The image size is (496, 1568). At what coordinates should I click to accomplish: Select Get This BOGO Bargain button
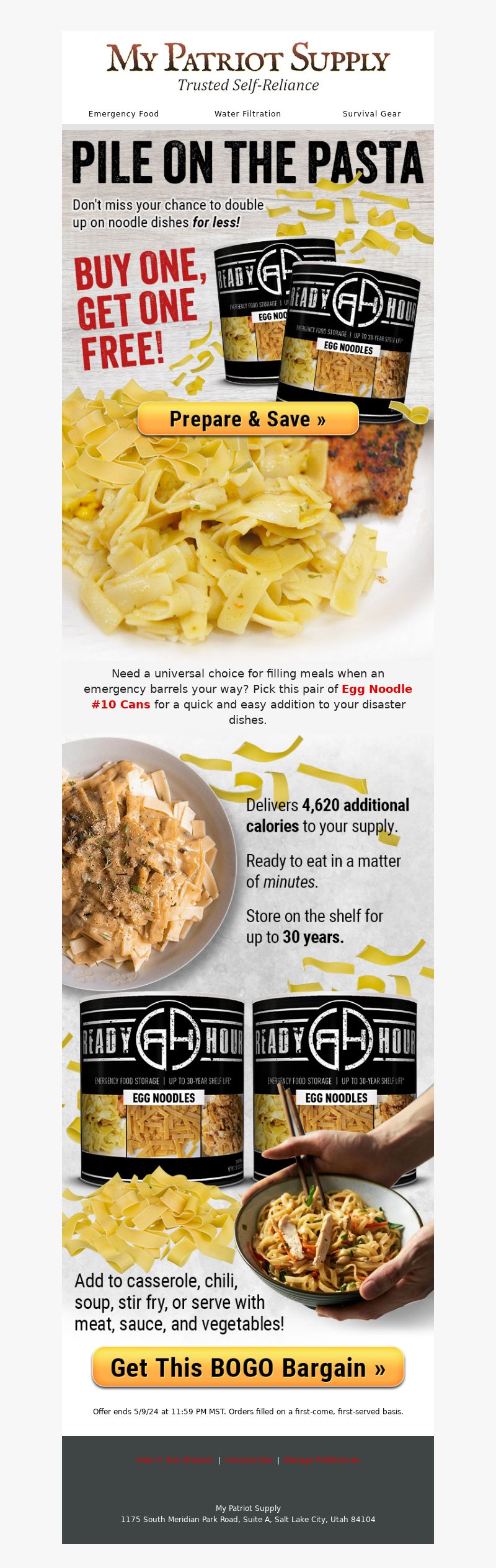pos(248,1367)
